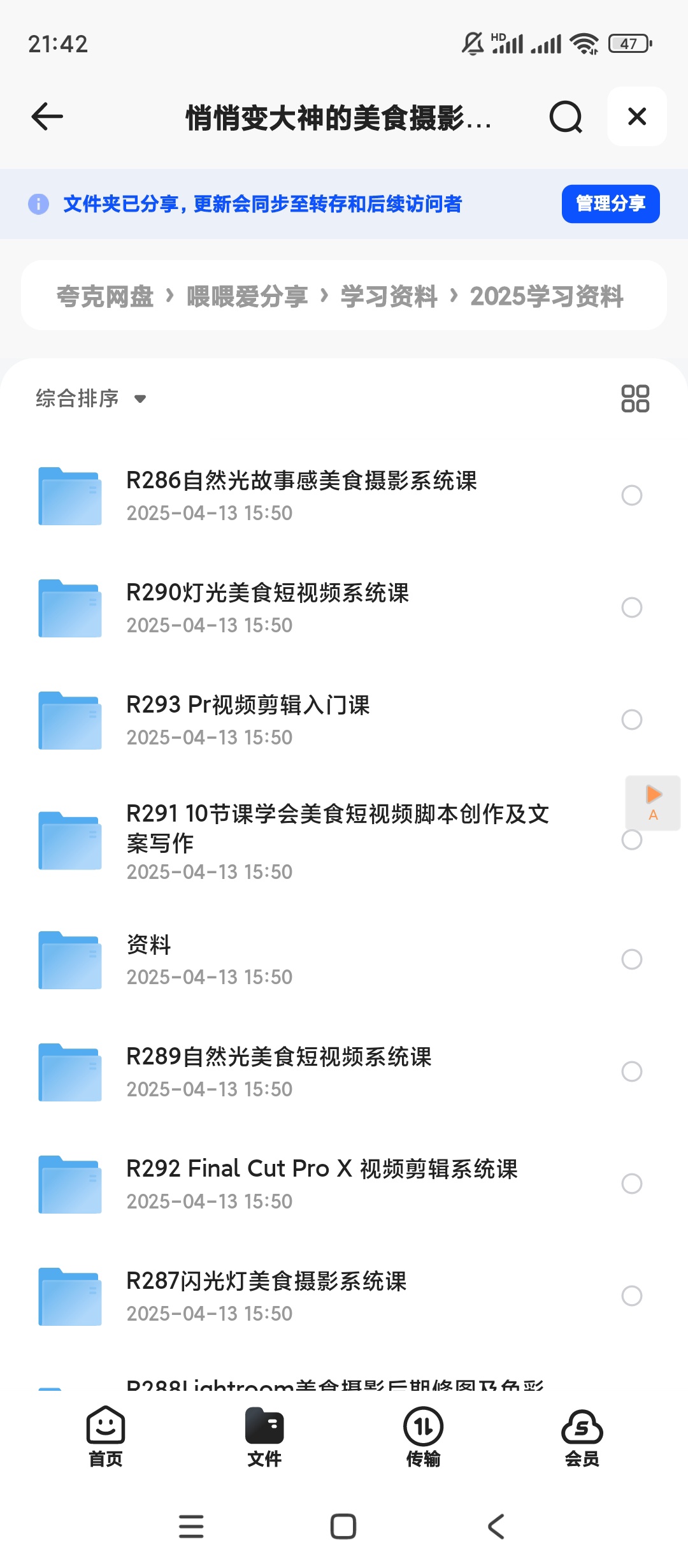This screenshot has width=688, height=1568.
Task: Tap the back arrow to leave this folder
Action: pos(45,117)
